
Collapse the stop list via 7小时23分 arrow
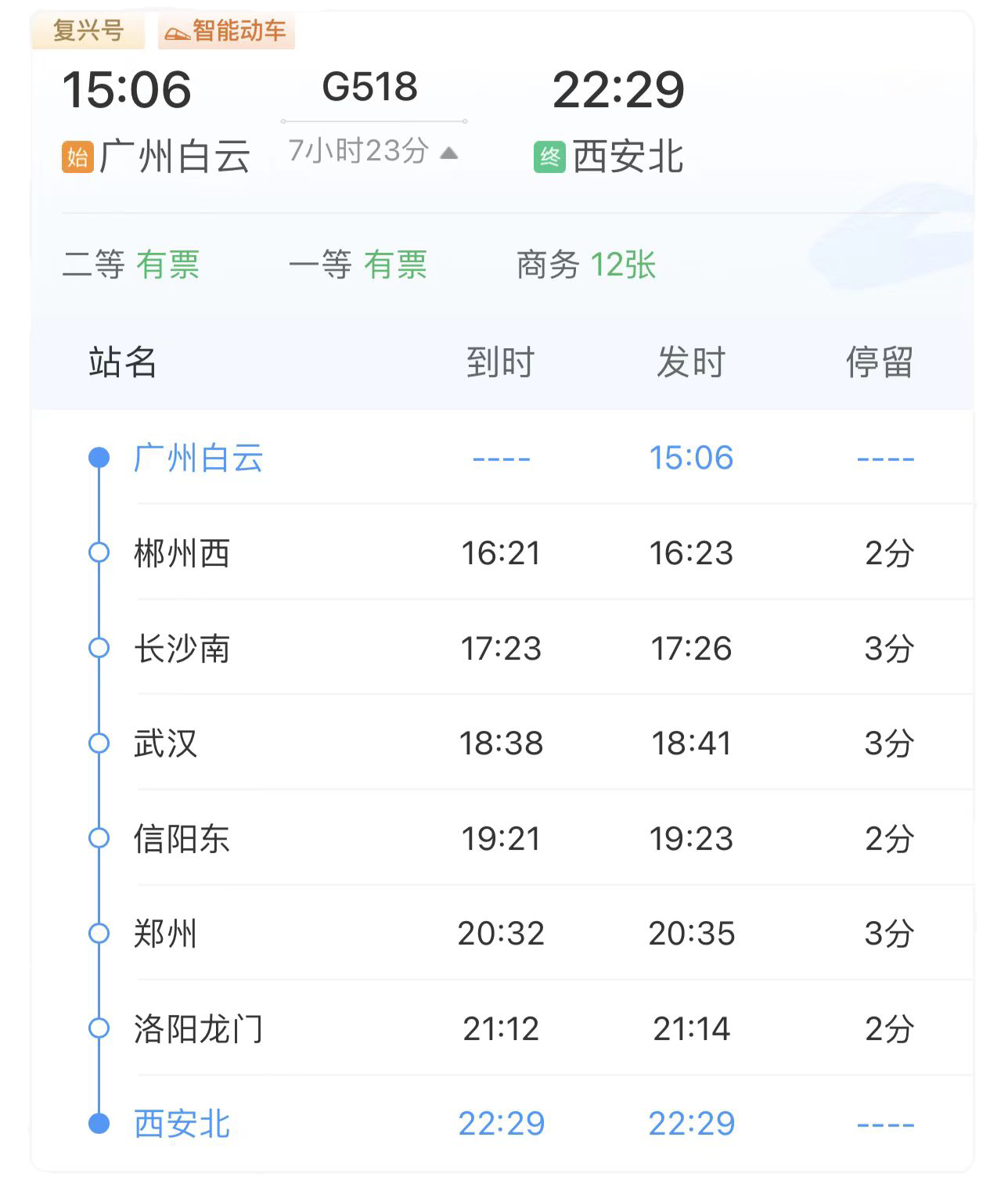click(x=449, y=153)
